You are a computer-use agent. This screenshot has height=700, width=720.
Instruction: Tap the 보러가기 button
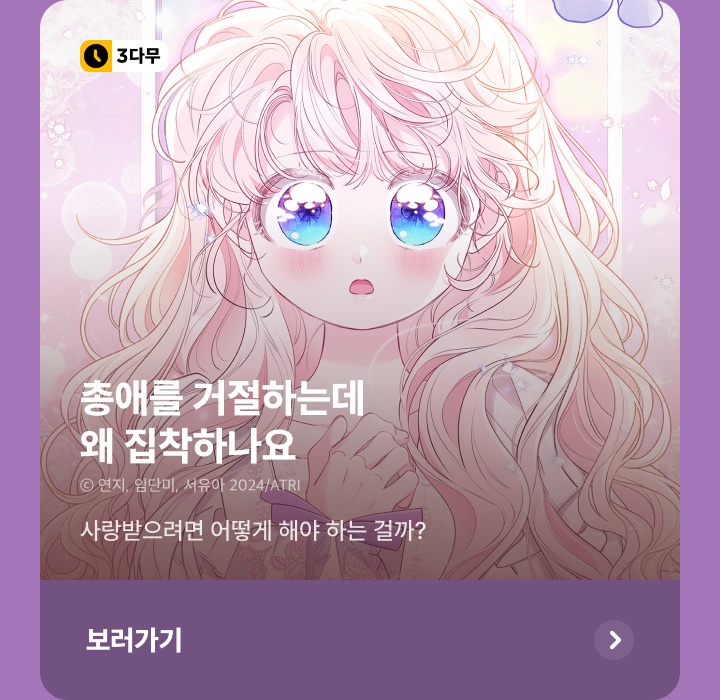pyautogui.click(x=360, y=640)
